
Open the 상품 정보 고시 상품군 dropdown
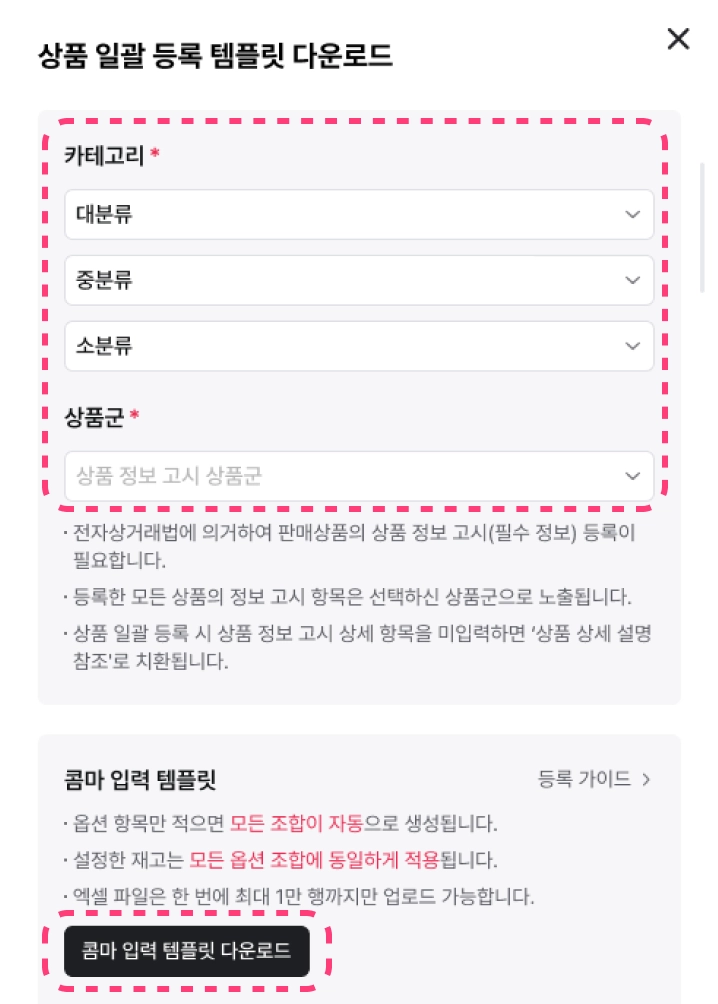(359, 476)
